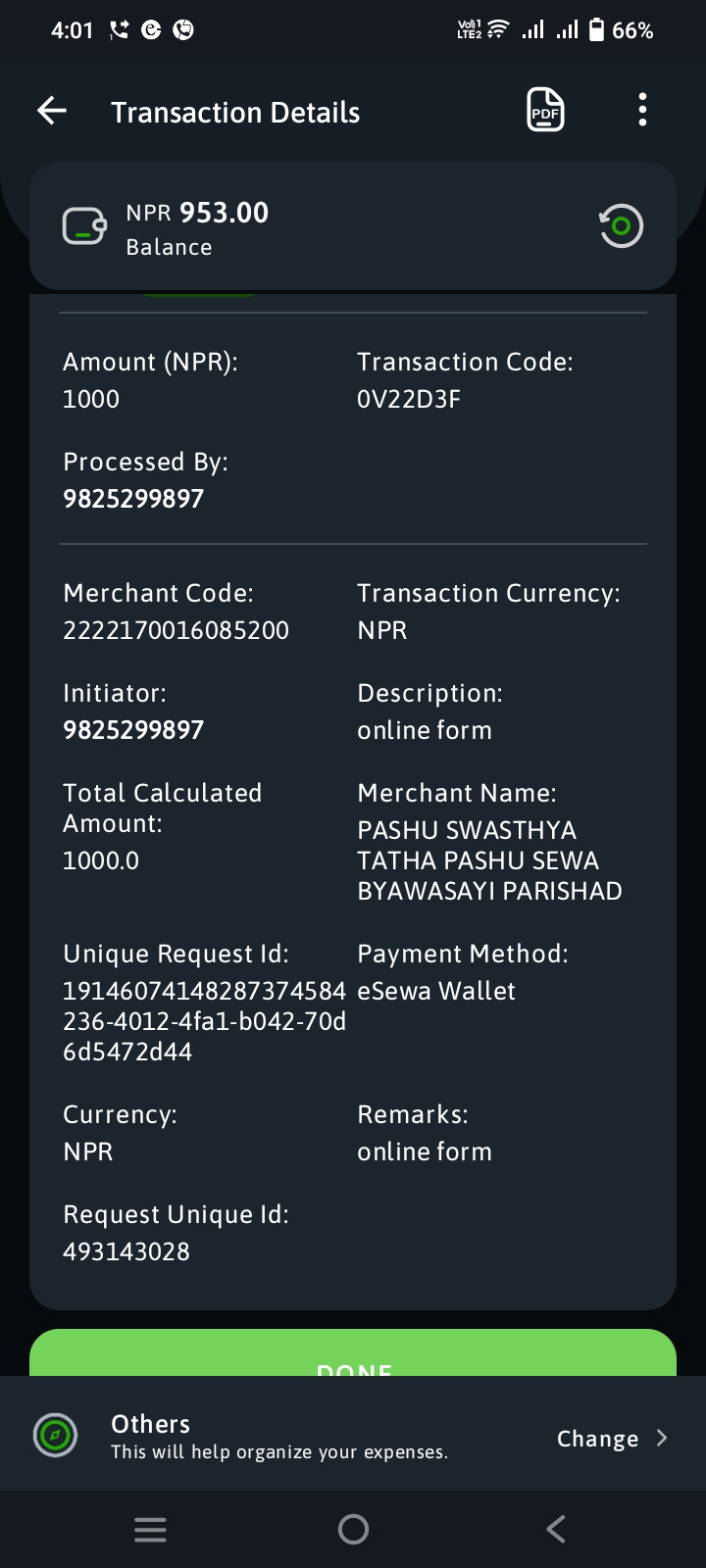Open the three-dot overflow menu
The width and height of the screenshot is (706, 1568).
[x=642, y=110]
